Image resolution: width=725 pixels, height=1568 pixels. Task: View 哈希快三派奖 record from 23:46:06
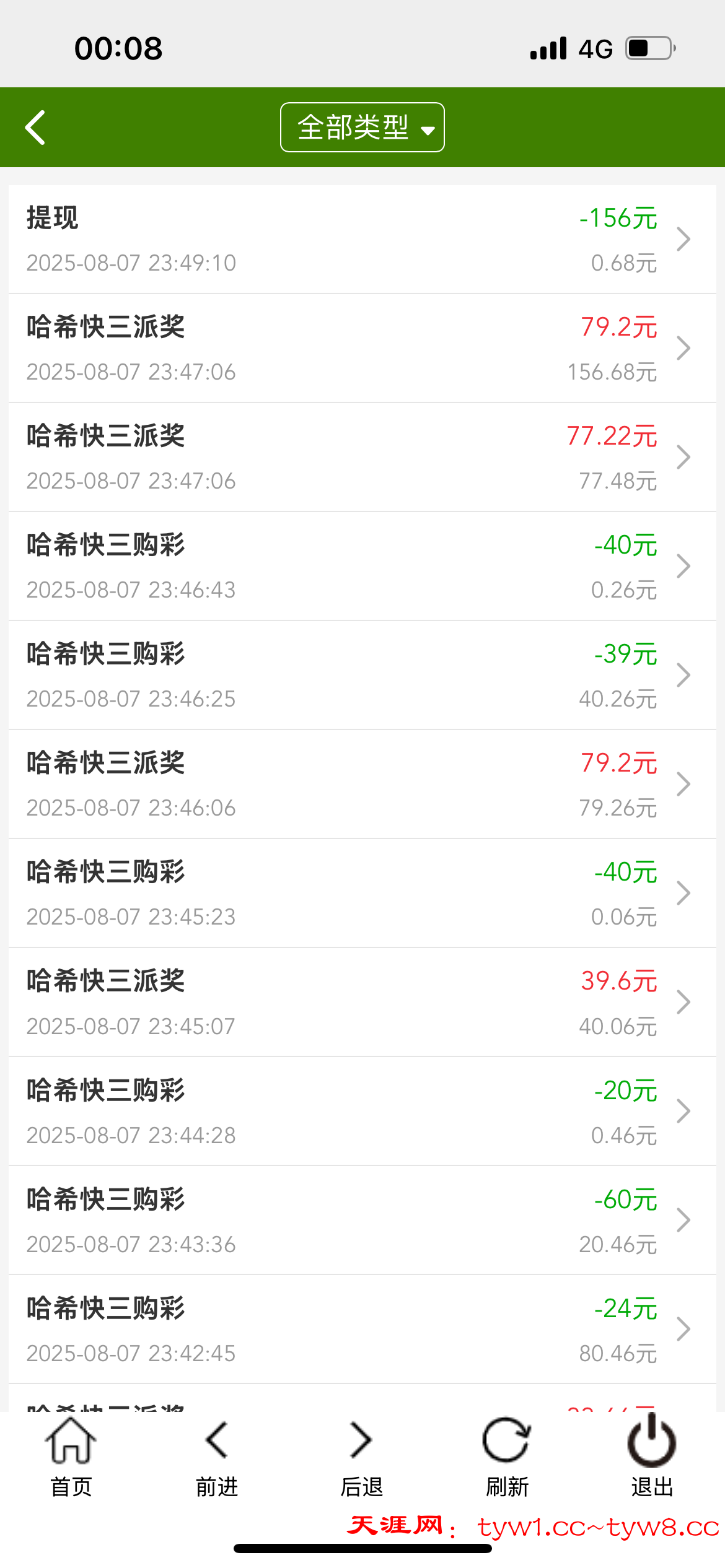tap(362, 785)
